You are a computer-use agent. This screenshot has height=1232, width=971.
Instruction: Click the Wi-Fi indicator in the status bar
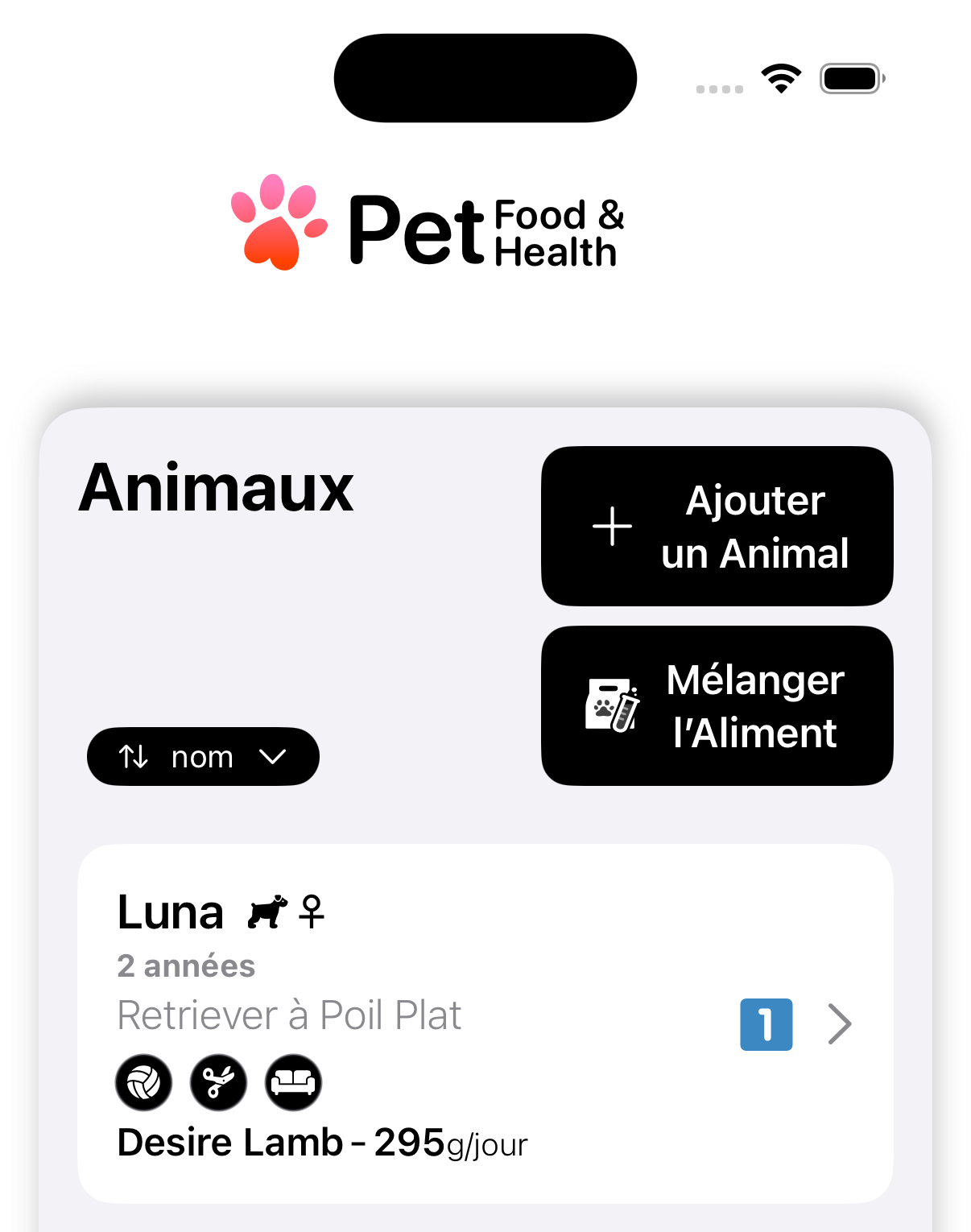click(x=779, y=77)
